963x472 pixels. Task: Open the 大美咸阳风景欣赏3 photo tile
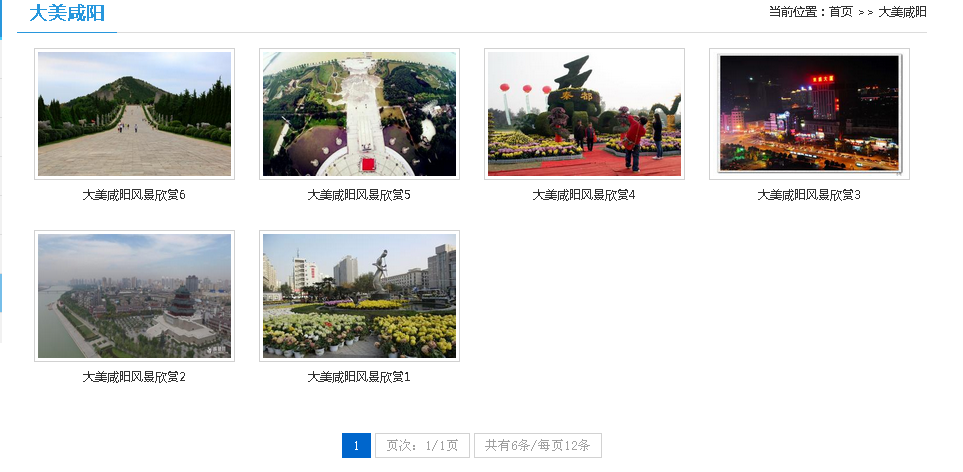(809, 114)
